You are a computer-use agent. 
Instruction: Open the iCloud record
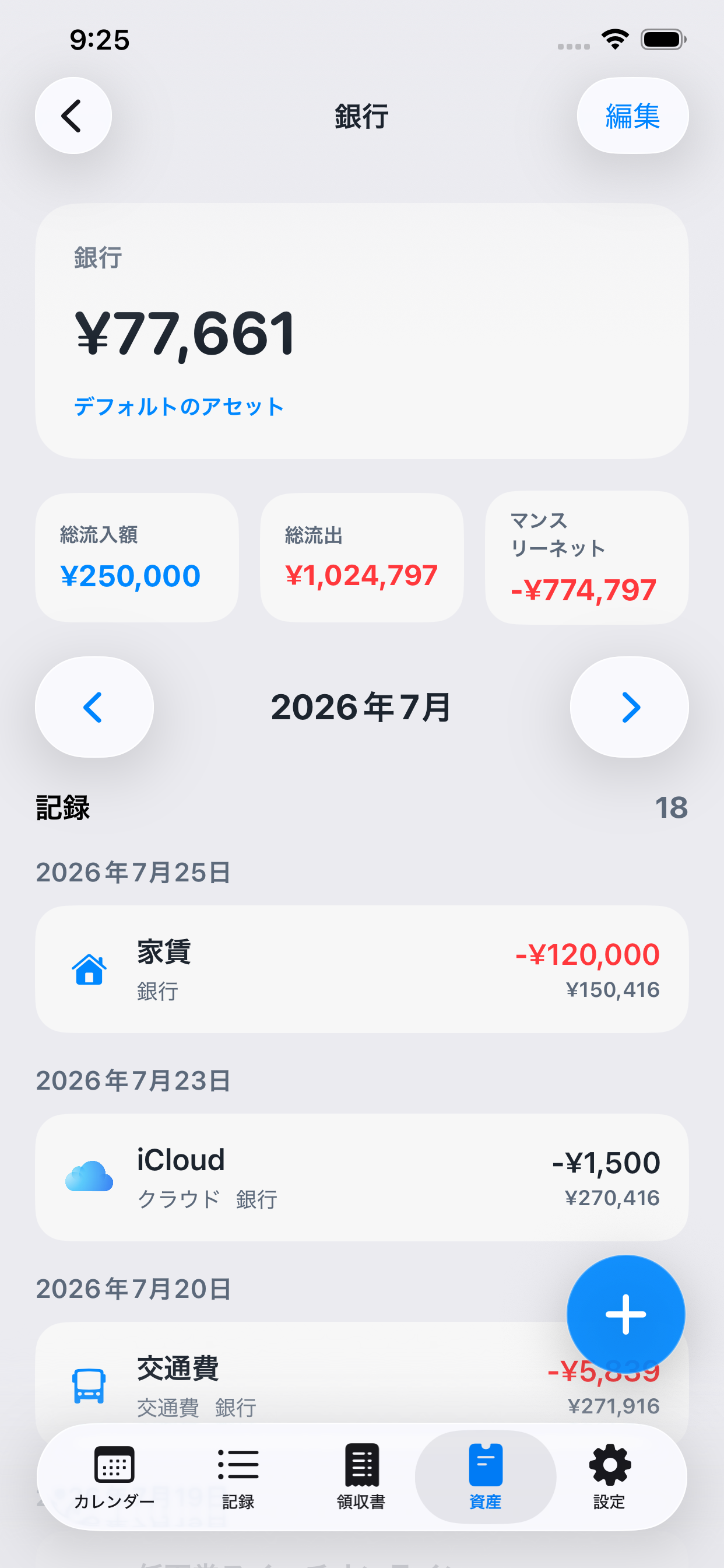click(x=362, y=1177)
